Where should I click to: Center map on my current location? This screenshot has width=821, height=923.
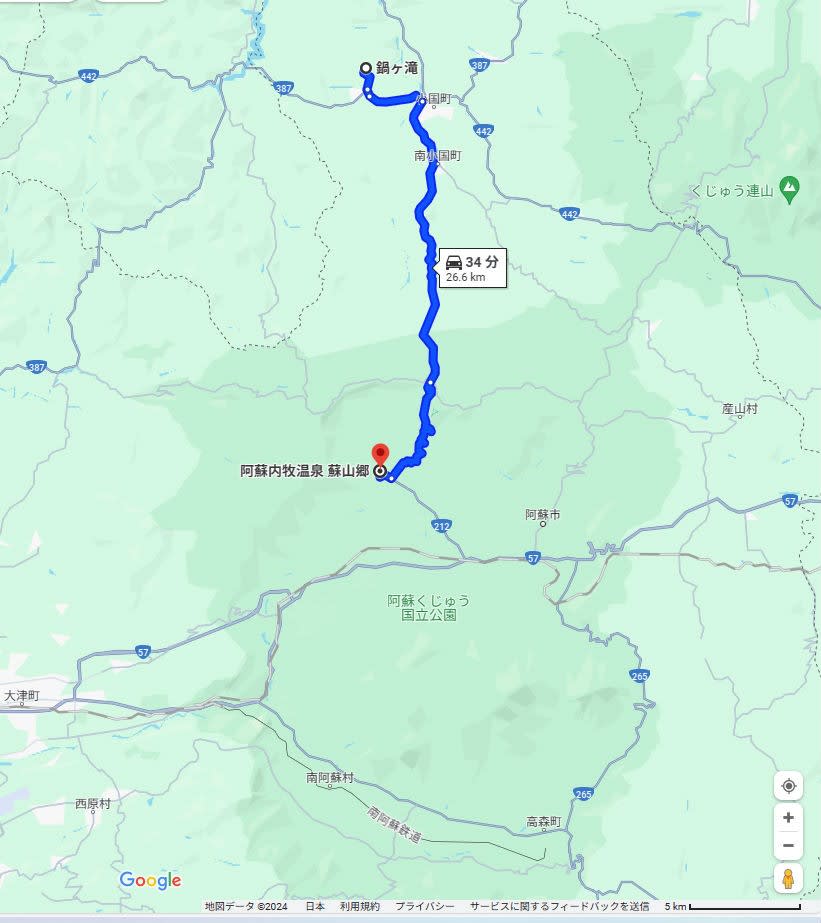788,786
